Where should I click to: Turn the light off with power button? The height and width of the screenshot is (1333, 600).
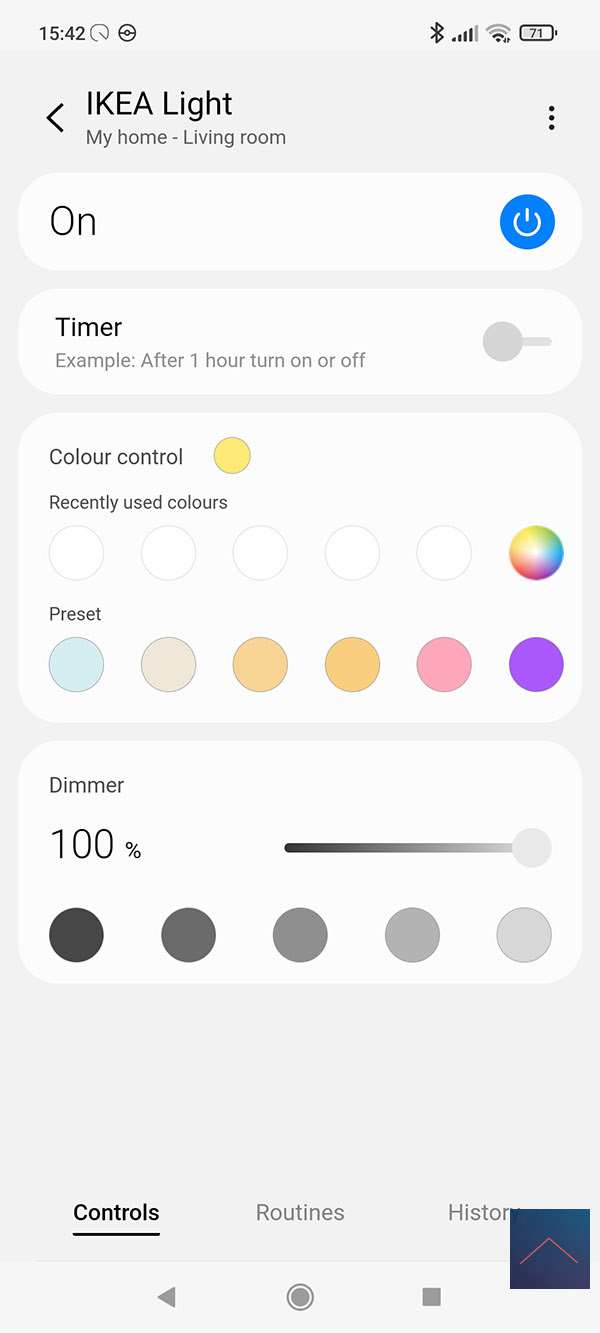[527, 222]
